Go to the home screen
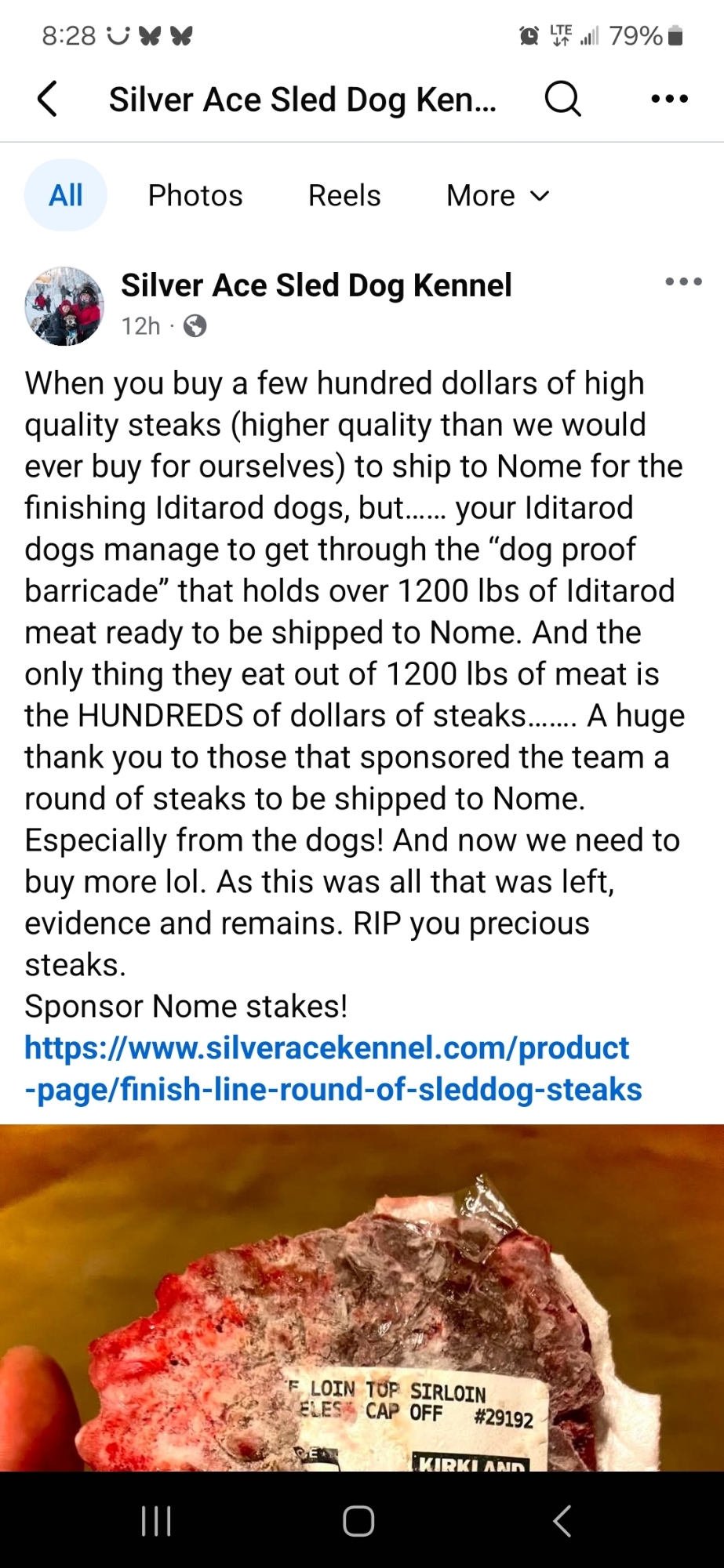 pyautogui.click(x=358, y=1521)
